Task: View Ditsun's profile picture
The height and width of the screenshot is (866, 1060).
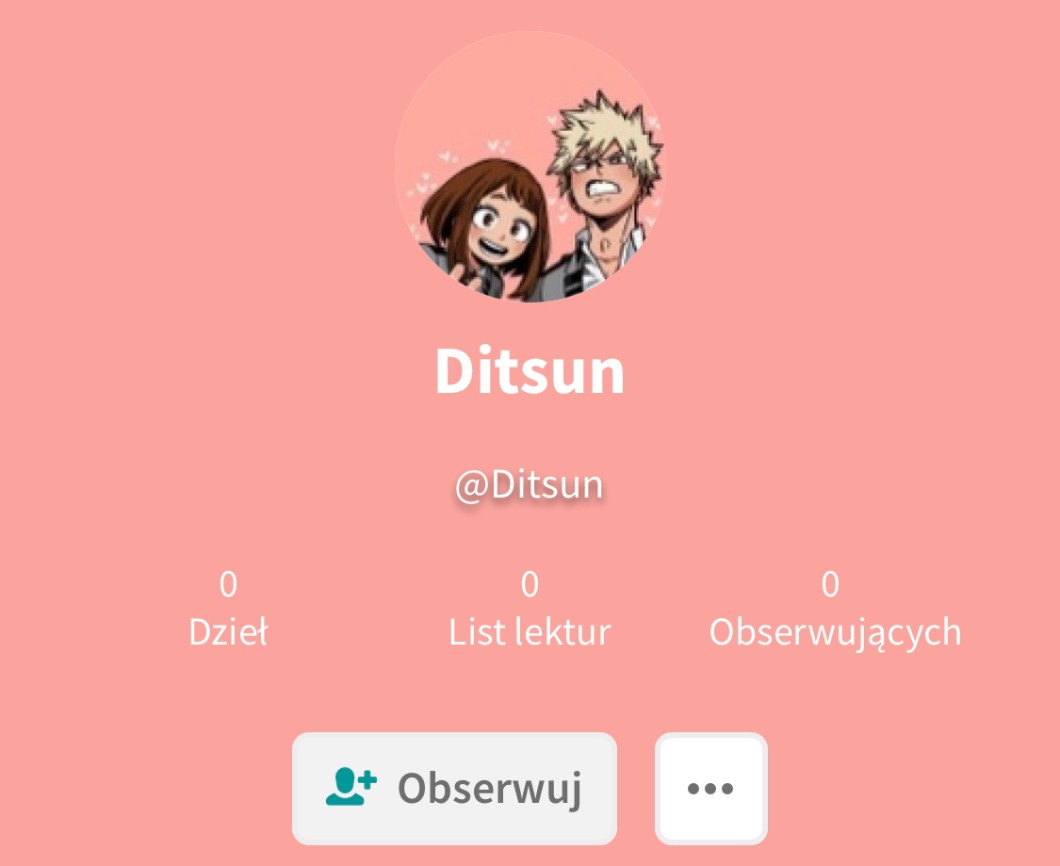Action: (529, 168)
